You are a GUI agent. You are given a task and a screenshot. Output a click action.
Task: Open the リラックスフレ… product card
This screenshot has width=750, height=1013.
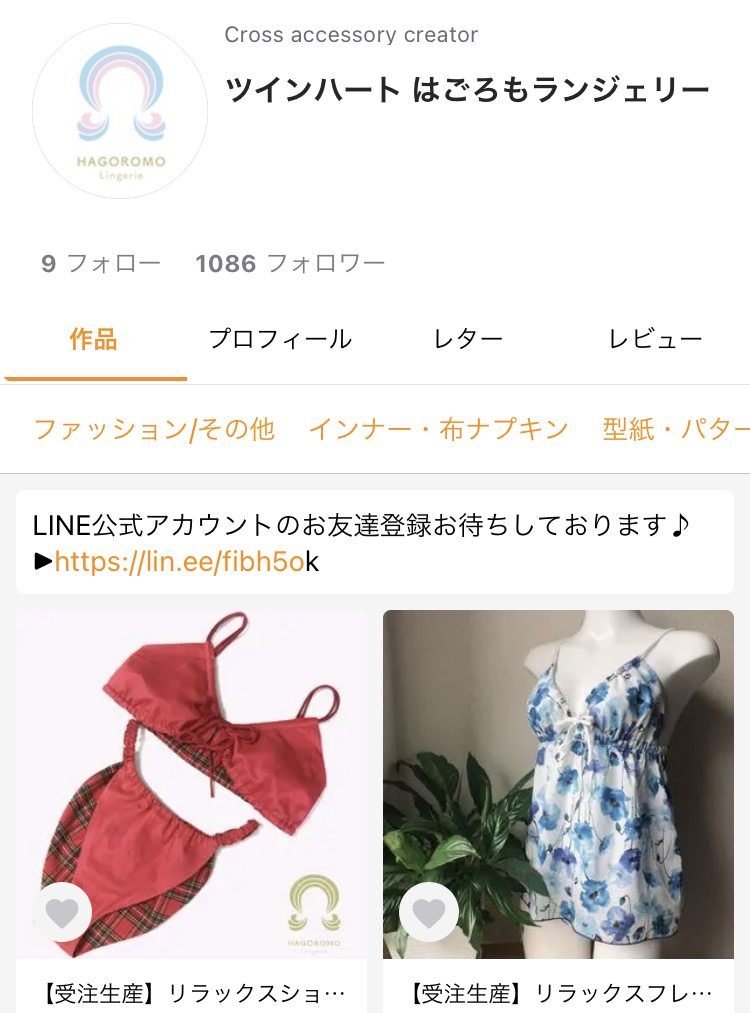pos(558,780)
